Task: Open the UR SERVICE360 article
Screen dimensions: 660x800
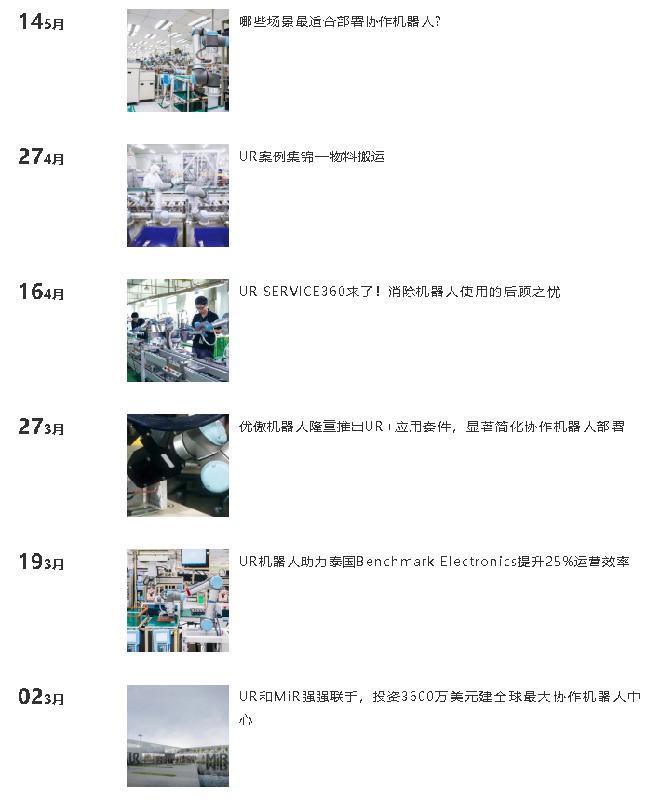Action: (x=400, y=291)
